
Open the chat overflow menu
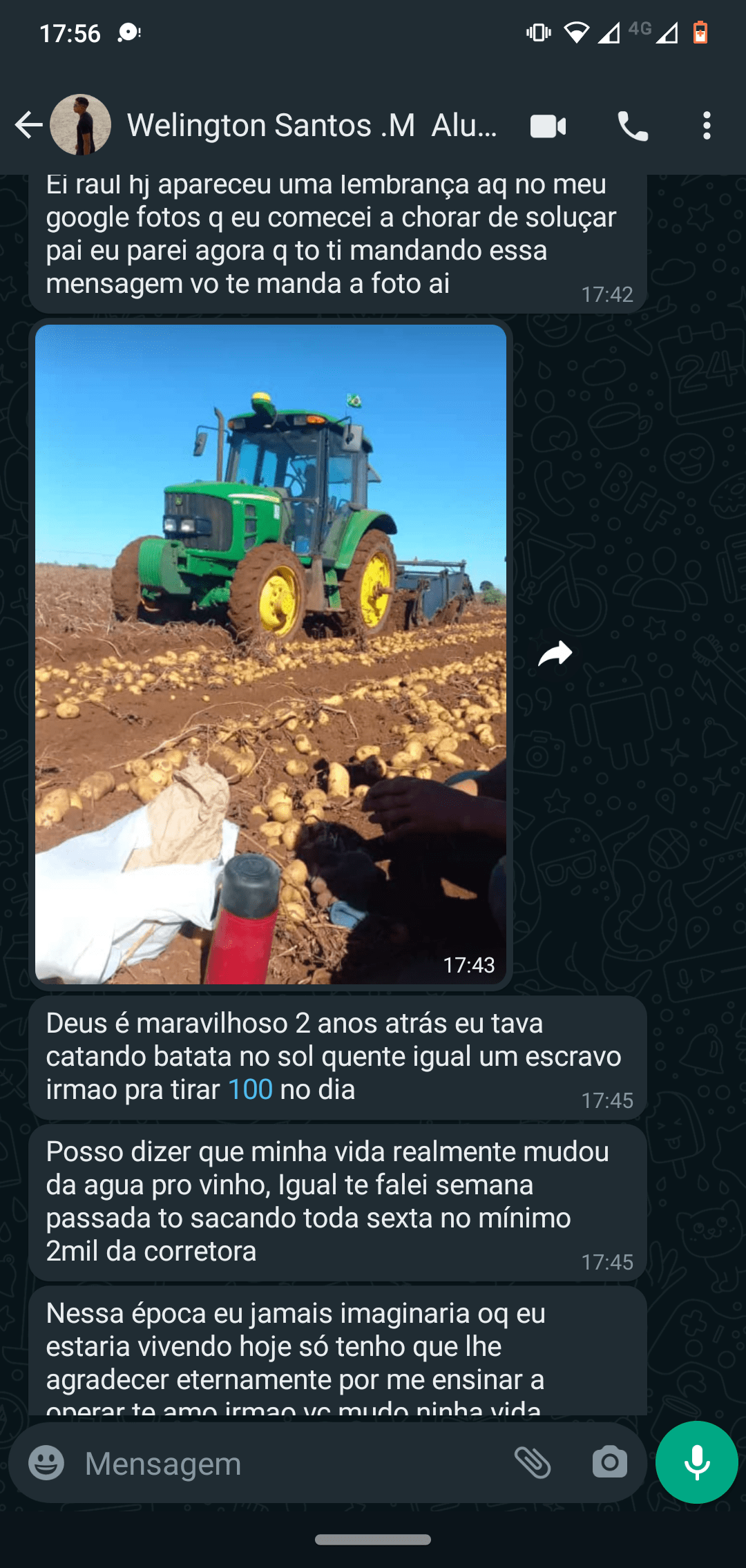706,126
